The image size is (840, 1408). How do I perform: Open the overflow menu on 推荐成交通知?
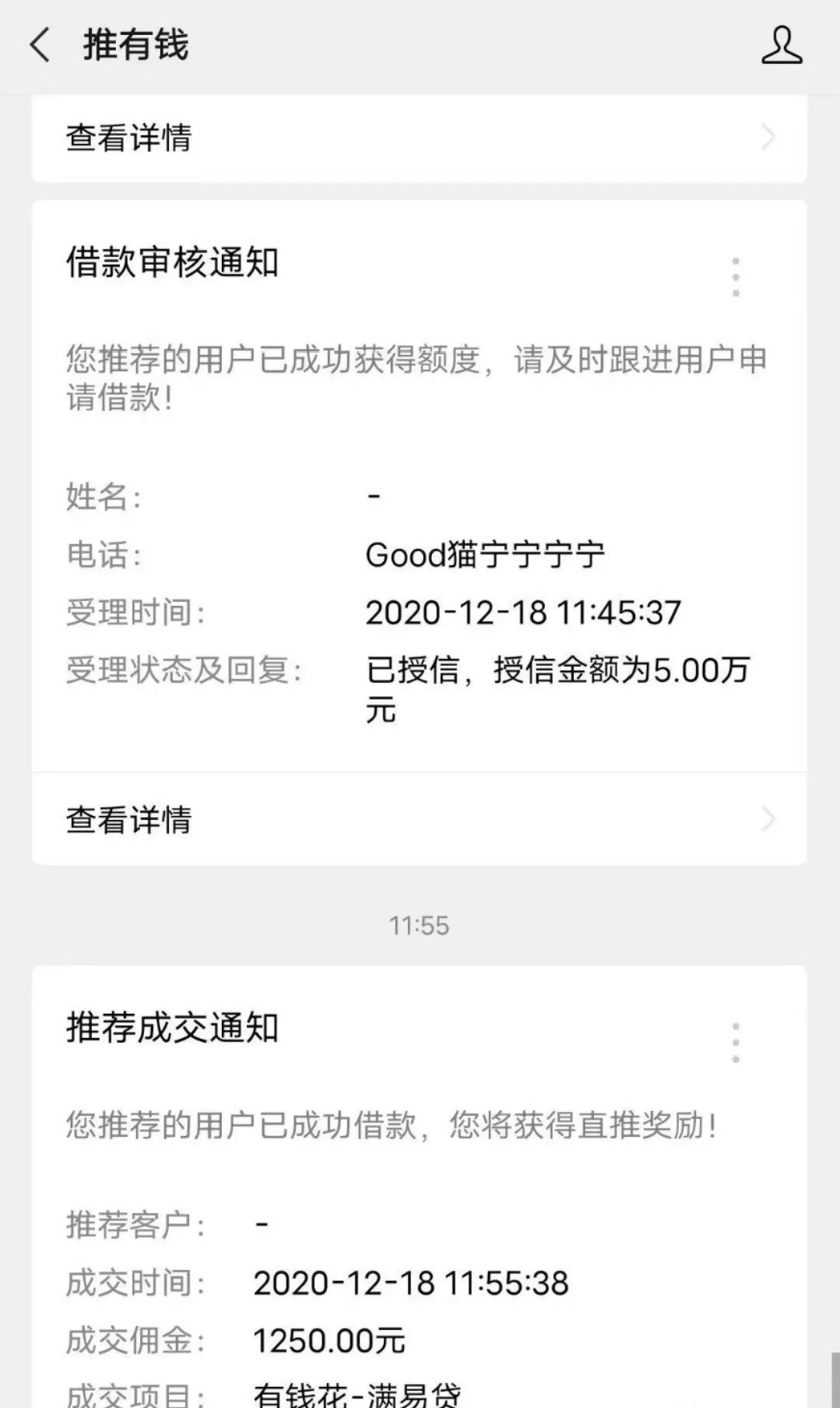pos(736,1043)
